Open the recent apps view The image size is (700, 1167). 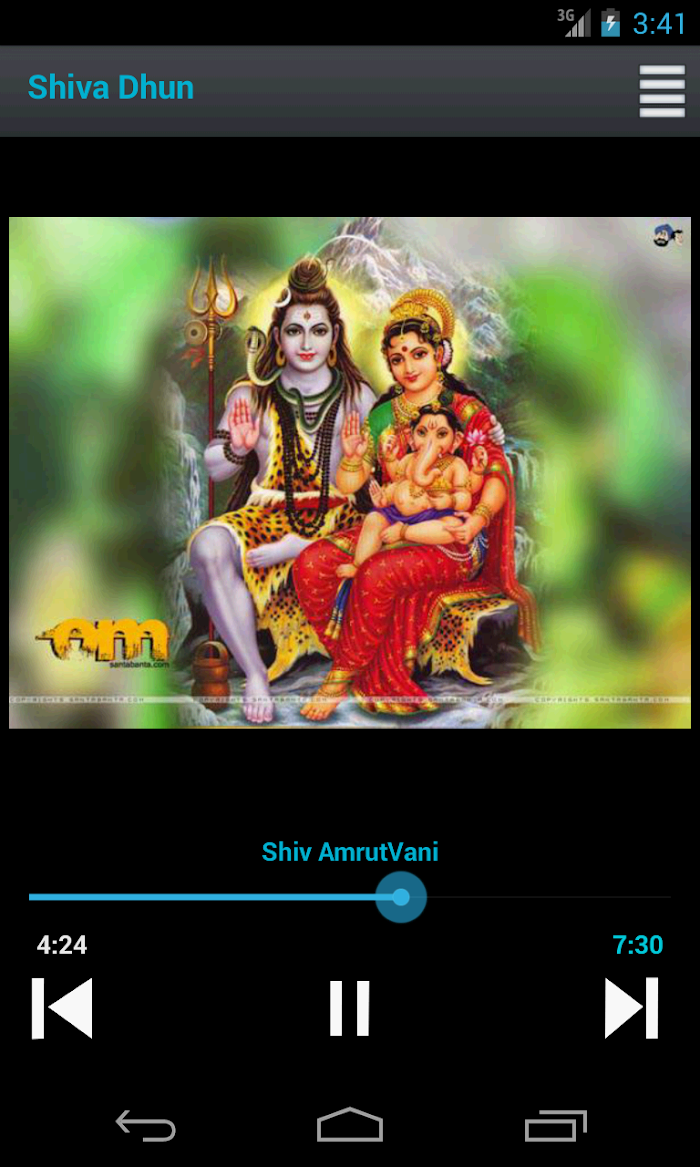pos(555,1125)
